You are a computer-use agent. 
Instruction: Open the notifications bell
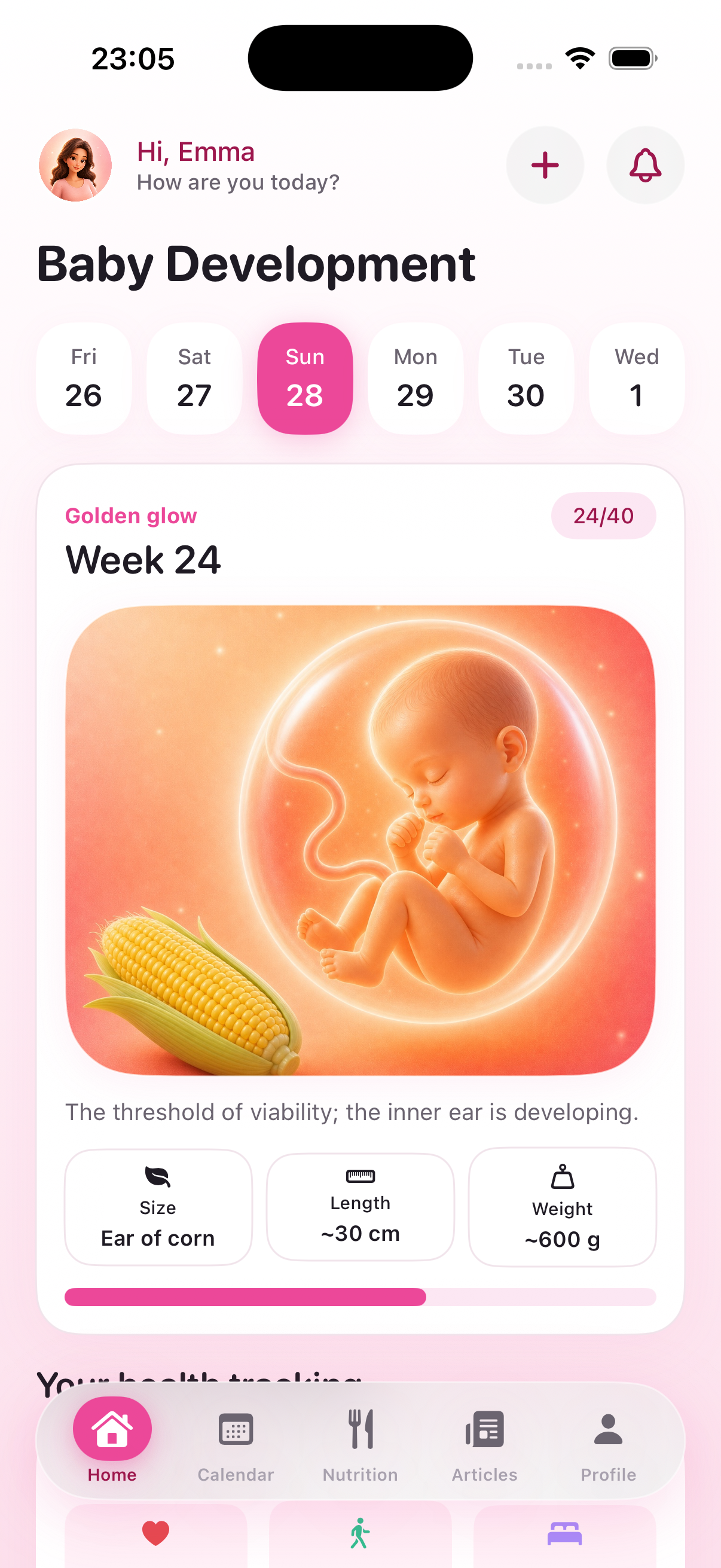pyautogui.click(x=645, y=165)
